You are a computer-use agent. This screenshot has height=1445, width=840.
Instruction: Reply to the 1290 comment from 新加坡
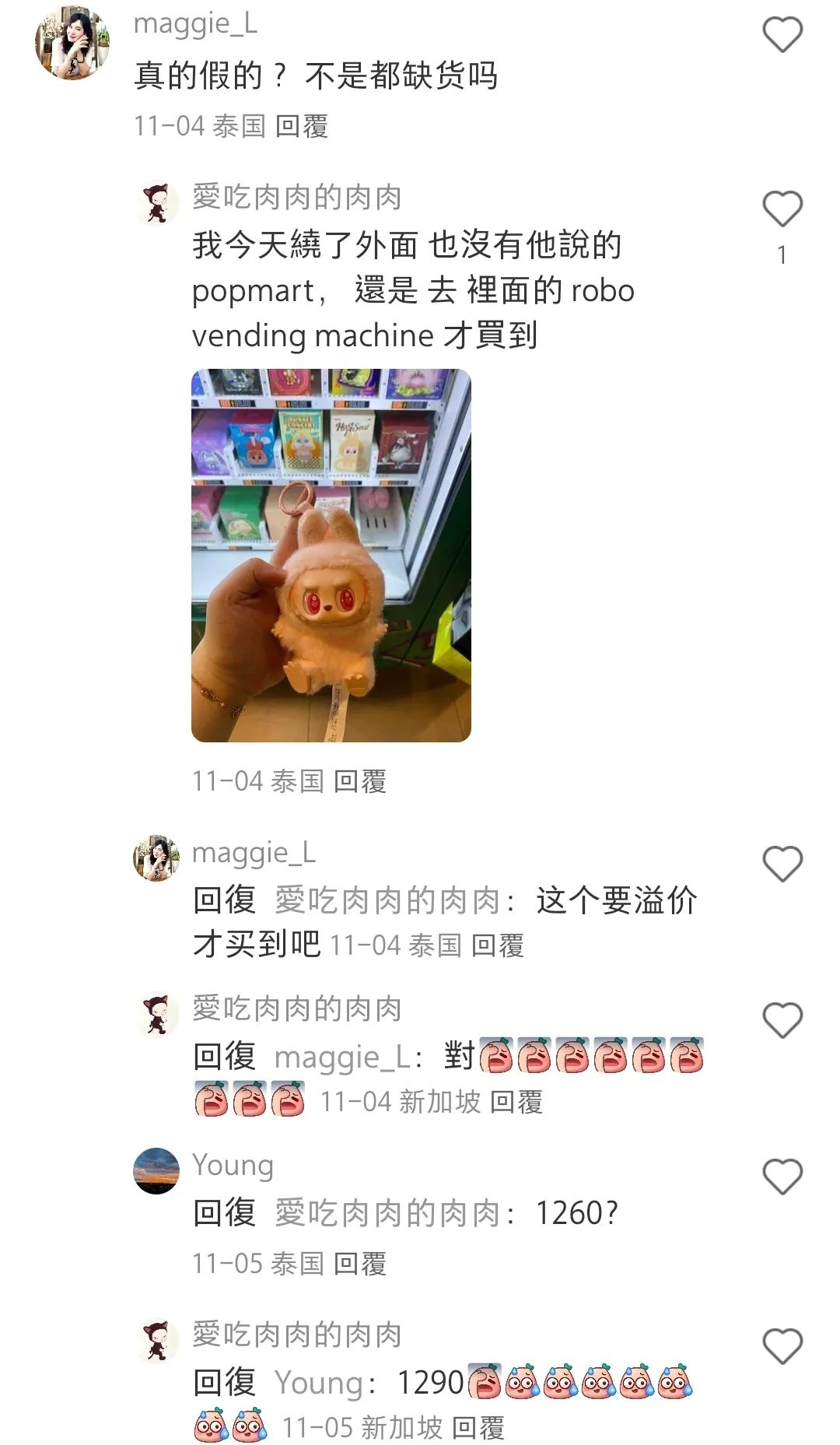[x=478, y=1428]
